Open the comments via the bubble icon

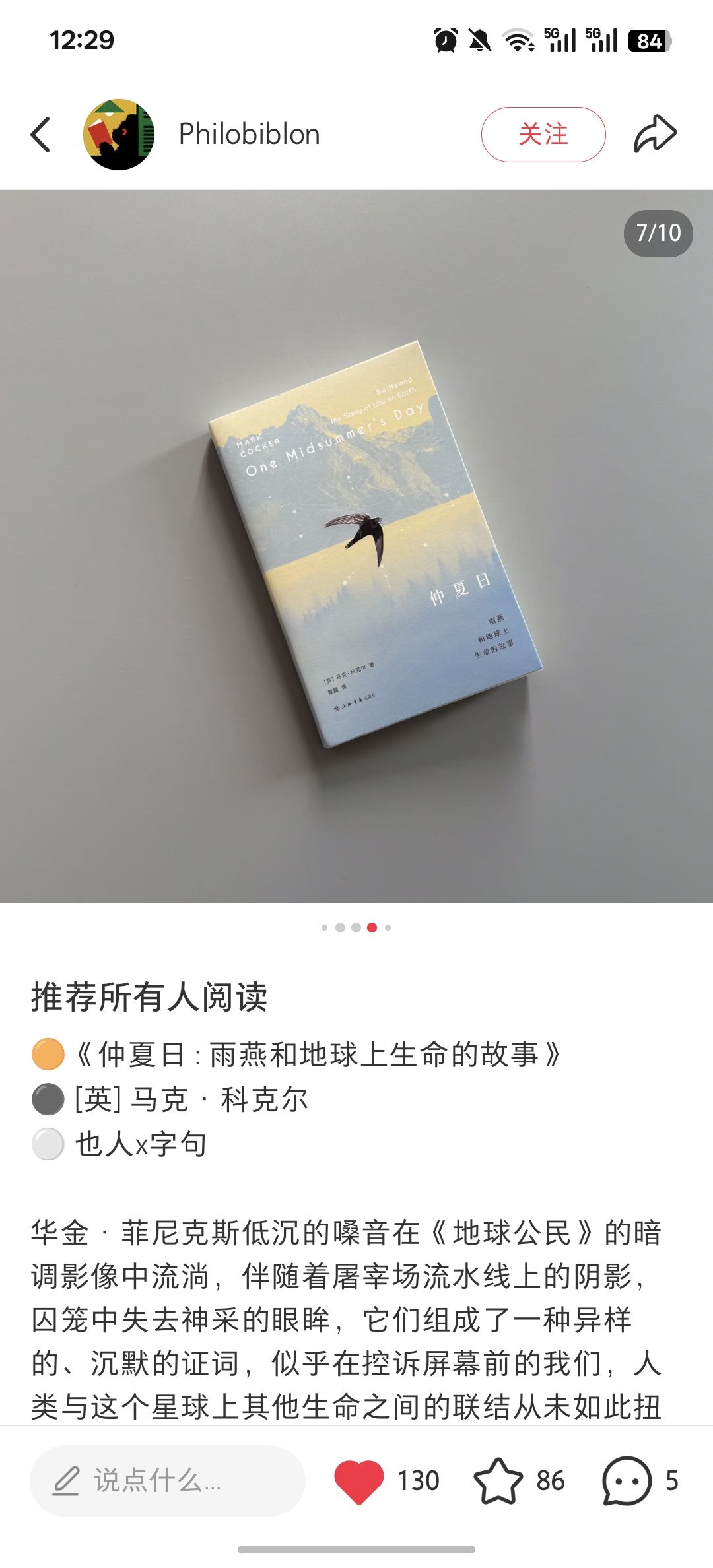627,1481
